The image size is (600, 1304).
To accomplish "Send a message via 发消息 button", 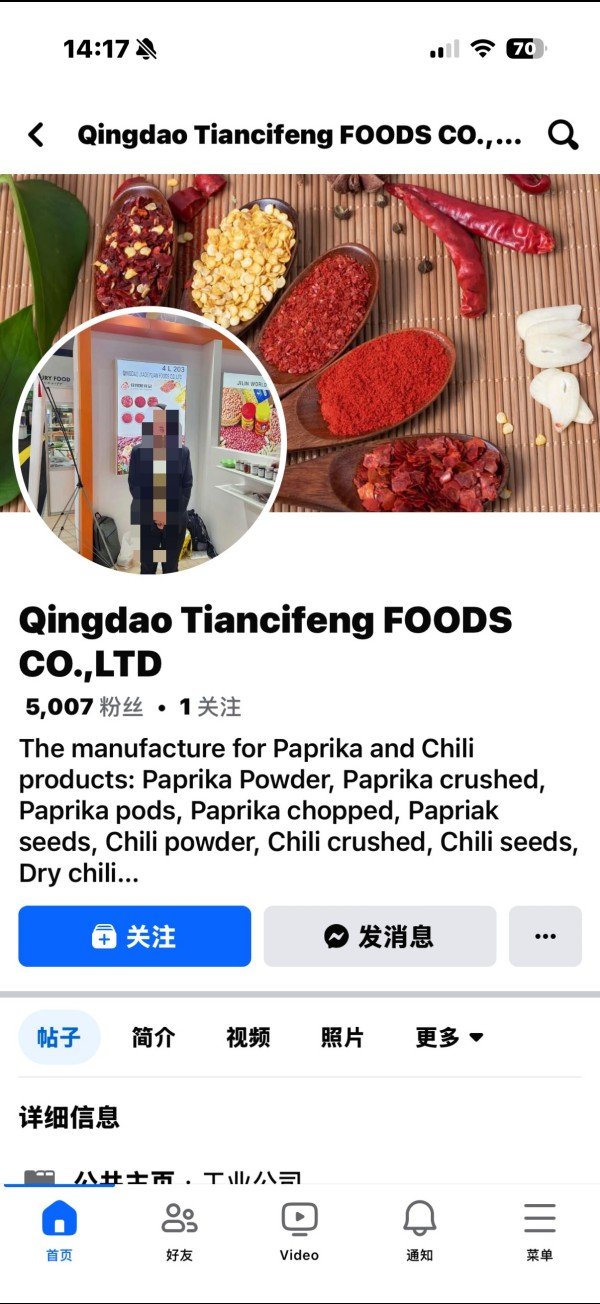I will [380, 936].
